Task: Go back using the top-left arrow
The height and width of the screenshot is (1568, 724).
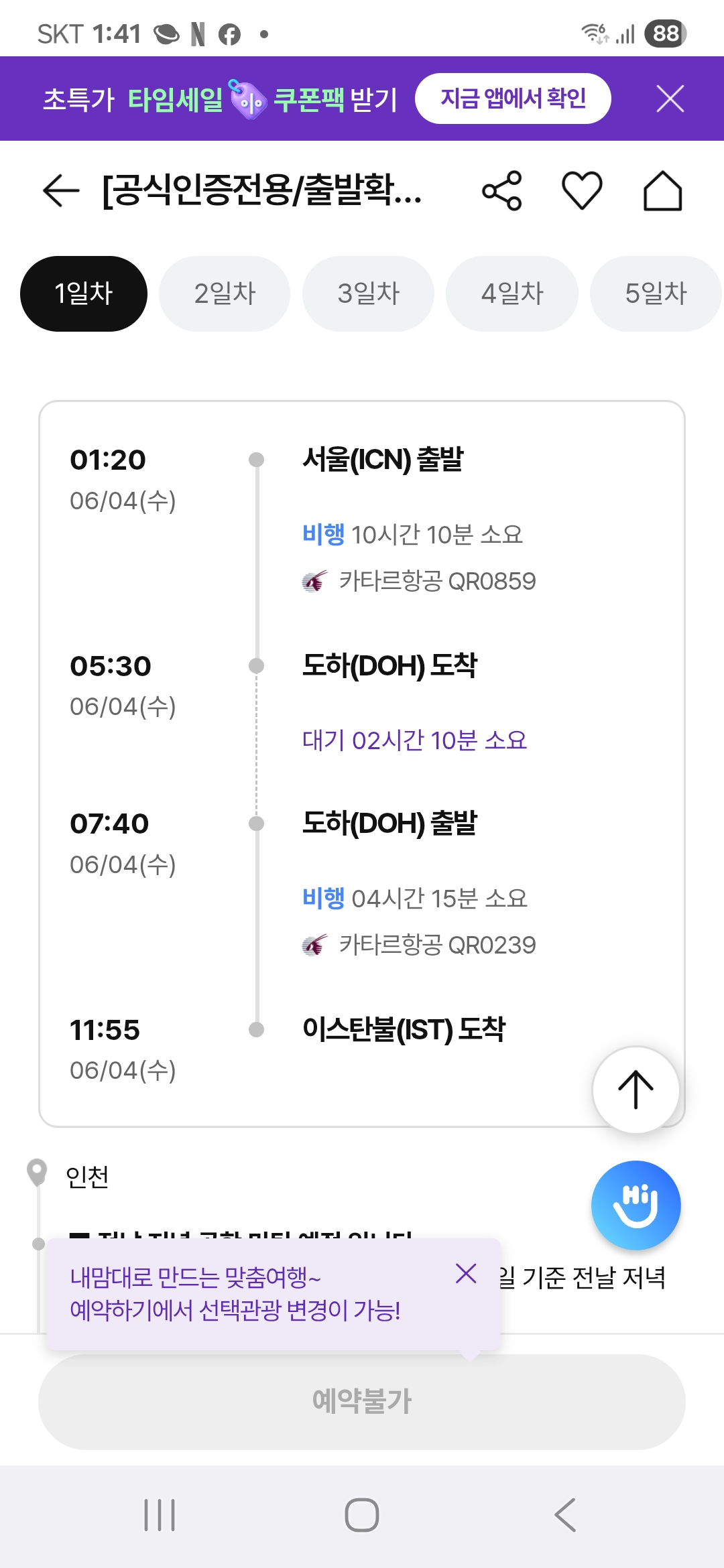Action: (x=61, y=191)
